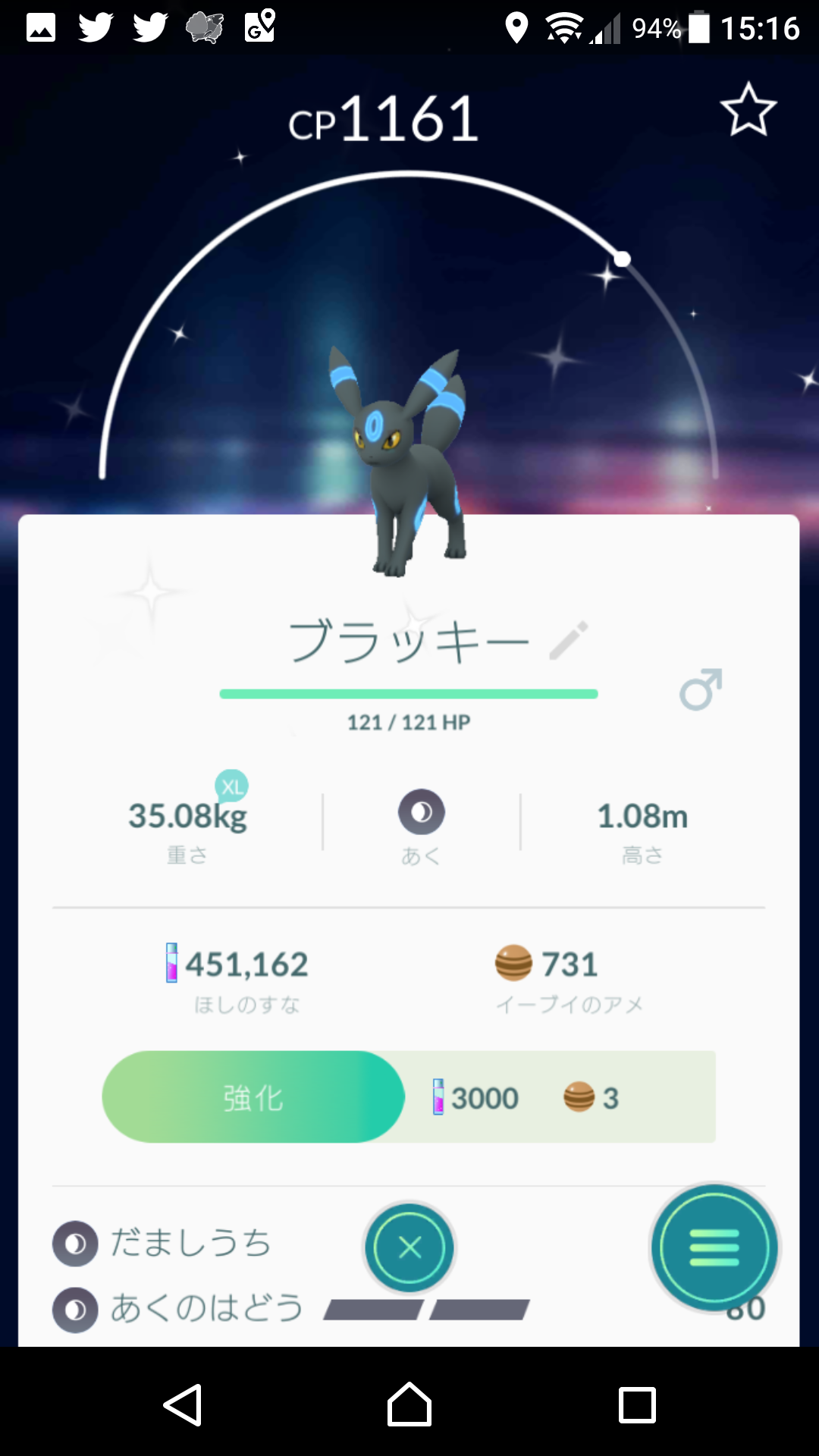Go back with the system back button
The image size is (819, 1456).
(183, 1404)
